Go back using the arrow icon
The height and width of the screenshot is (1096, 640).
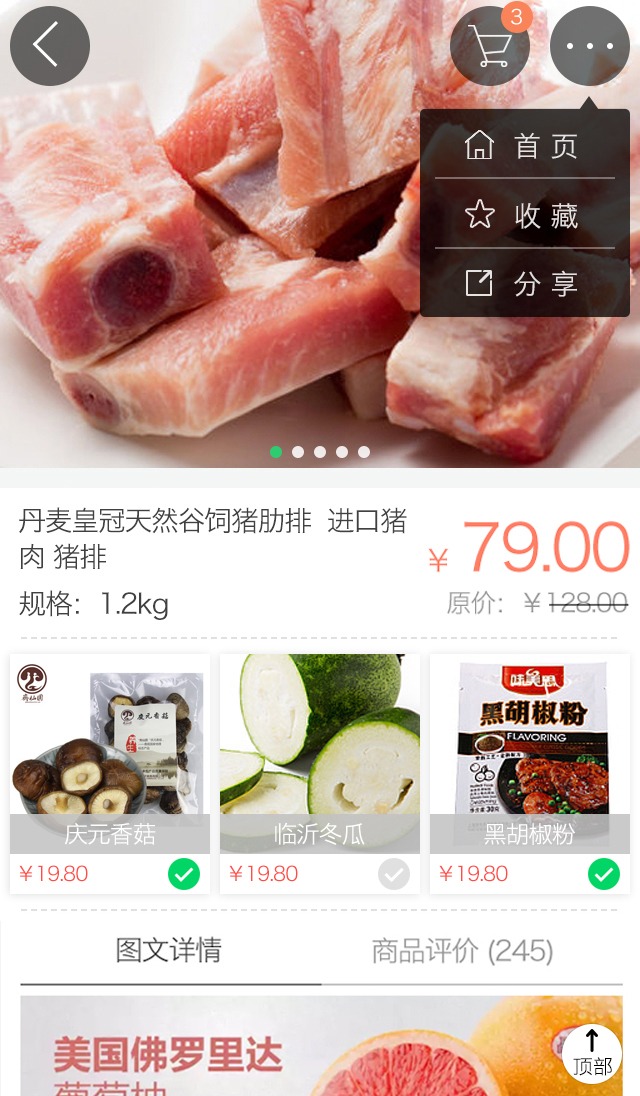tap(49, 46)
